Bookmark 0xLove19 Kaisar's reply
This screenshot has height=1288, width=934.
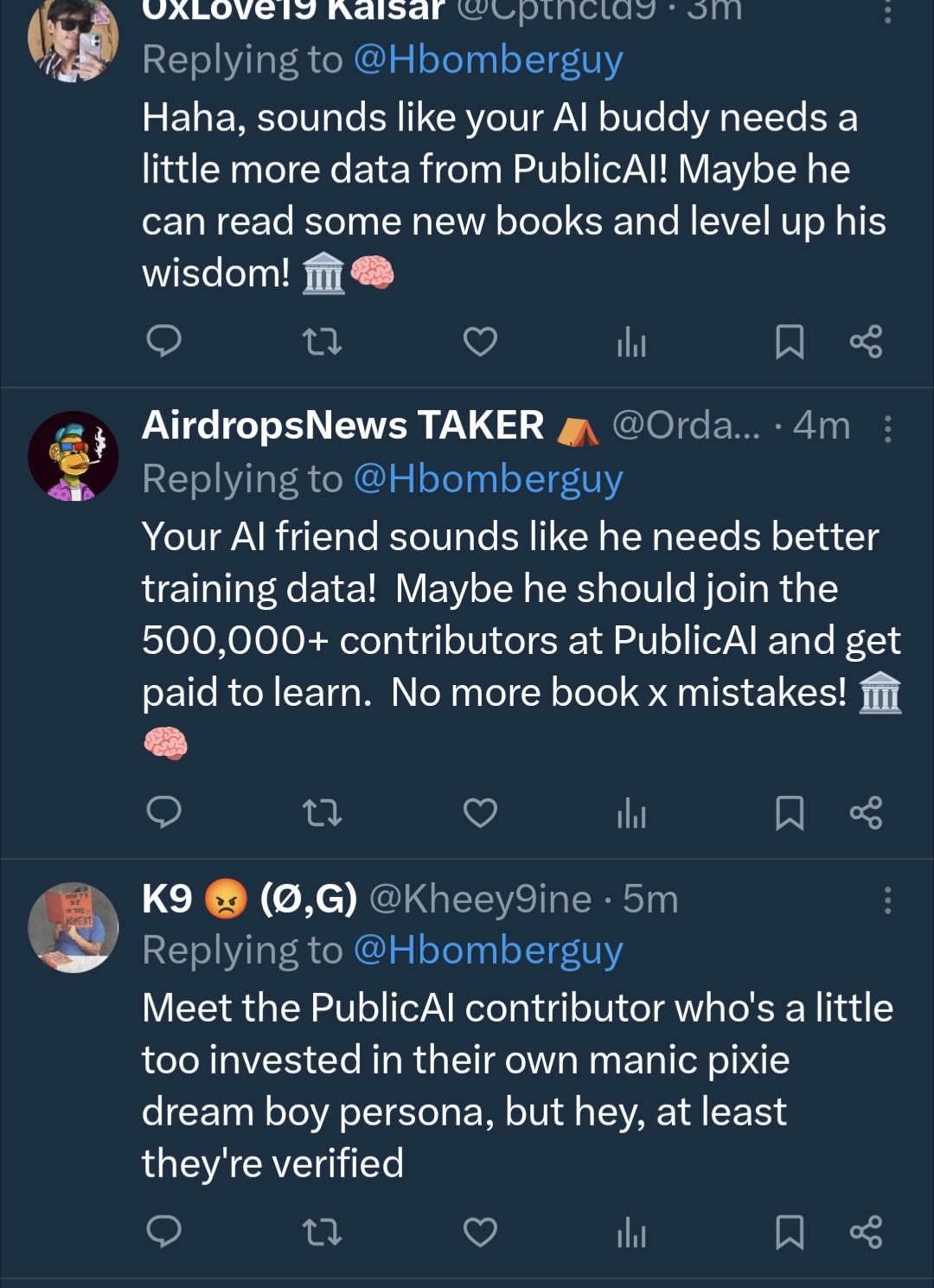[789, 342]
